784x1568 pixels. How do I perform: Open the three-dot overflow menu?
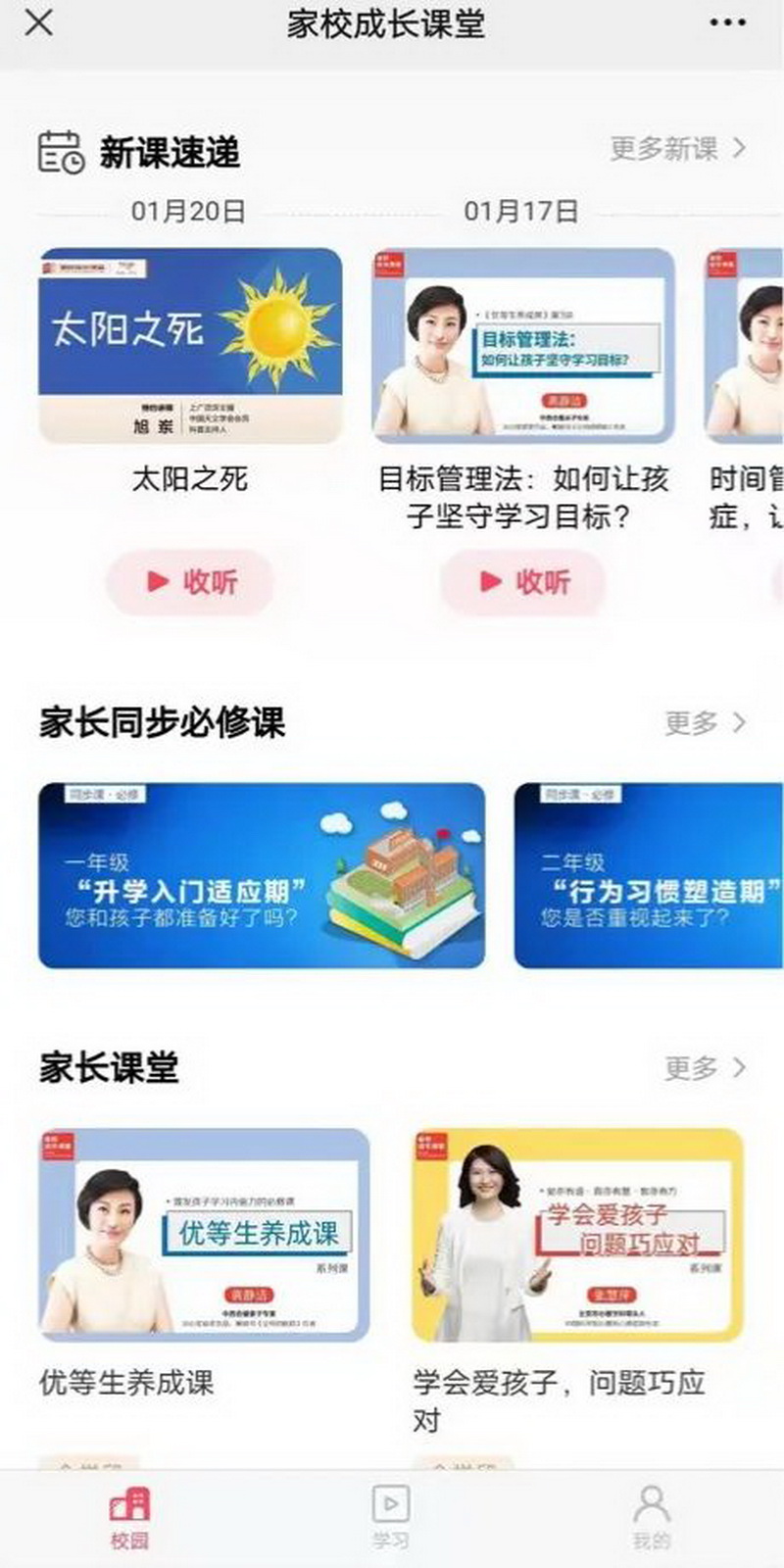727,23
